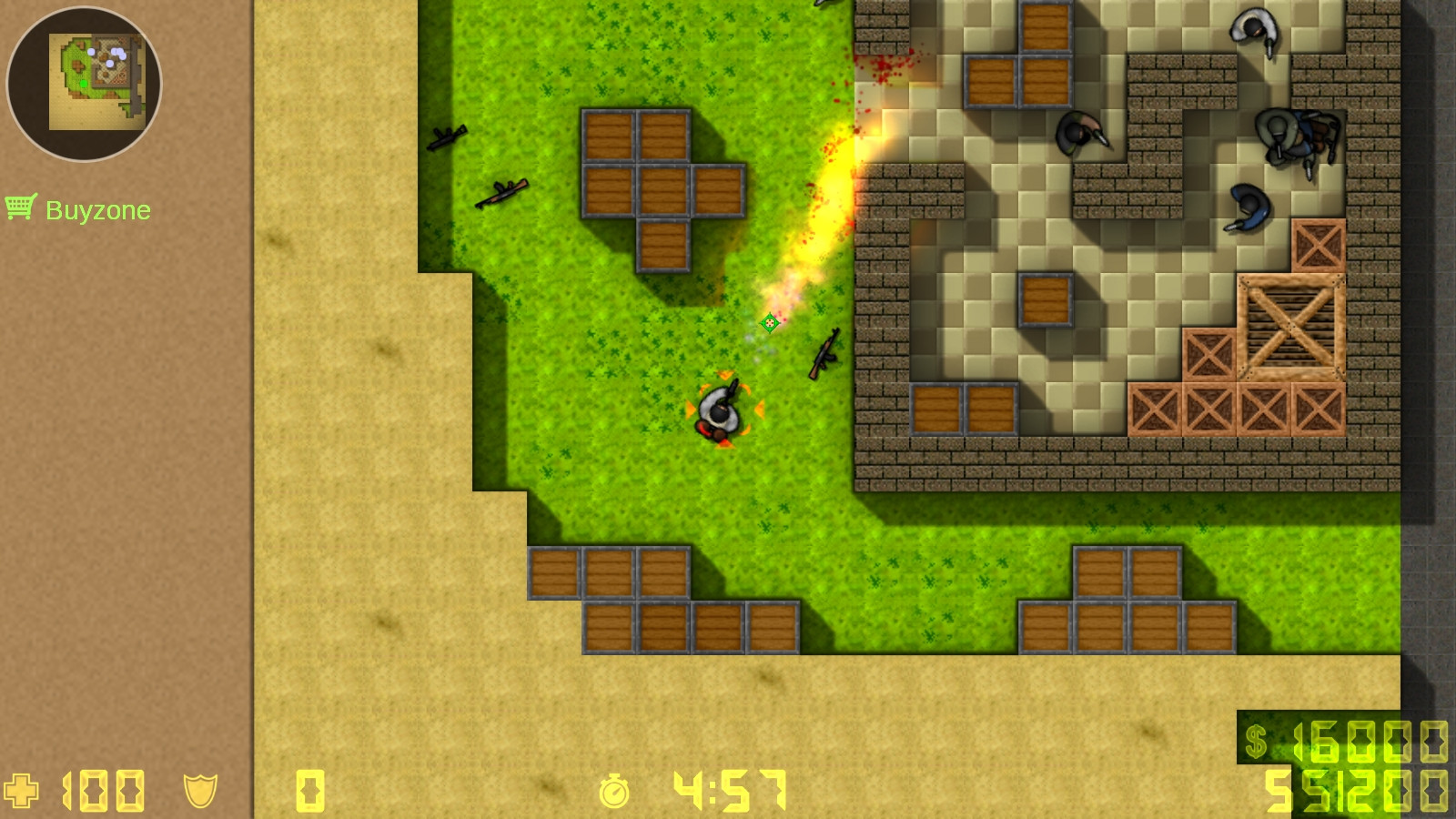1456x819 pixels.
Task: Tap the circular minimap
Action: [x=84, y=84]
